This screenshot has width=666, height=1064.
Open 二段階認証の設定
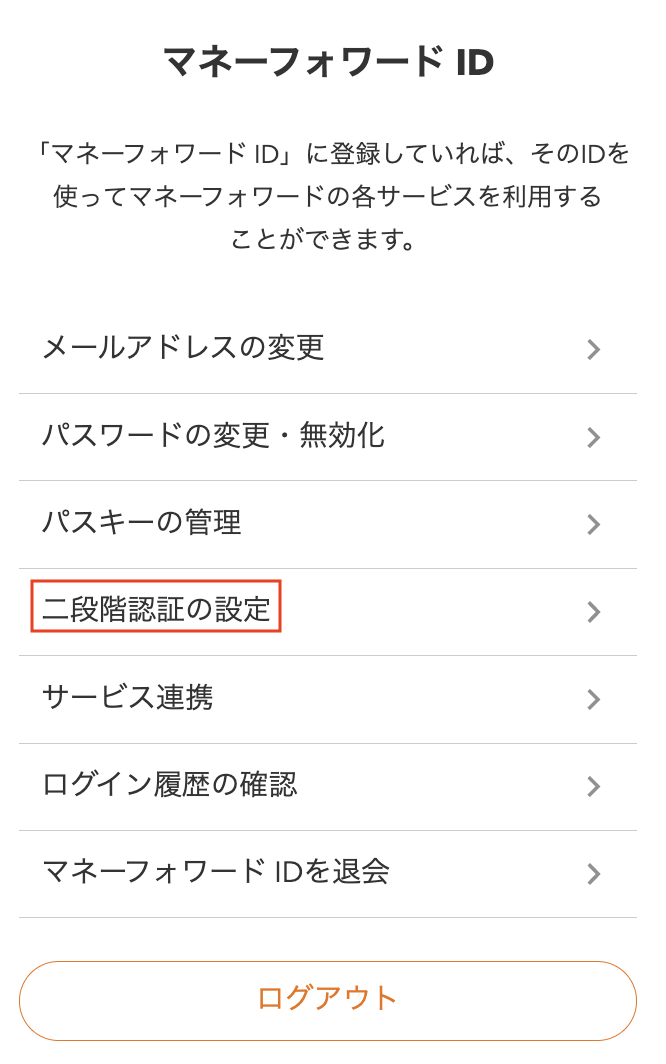pos(327,610)
